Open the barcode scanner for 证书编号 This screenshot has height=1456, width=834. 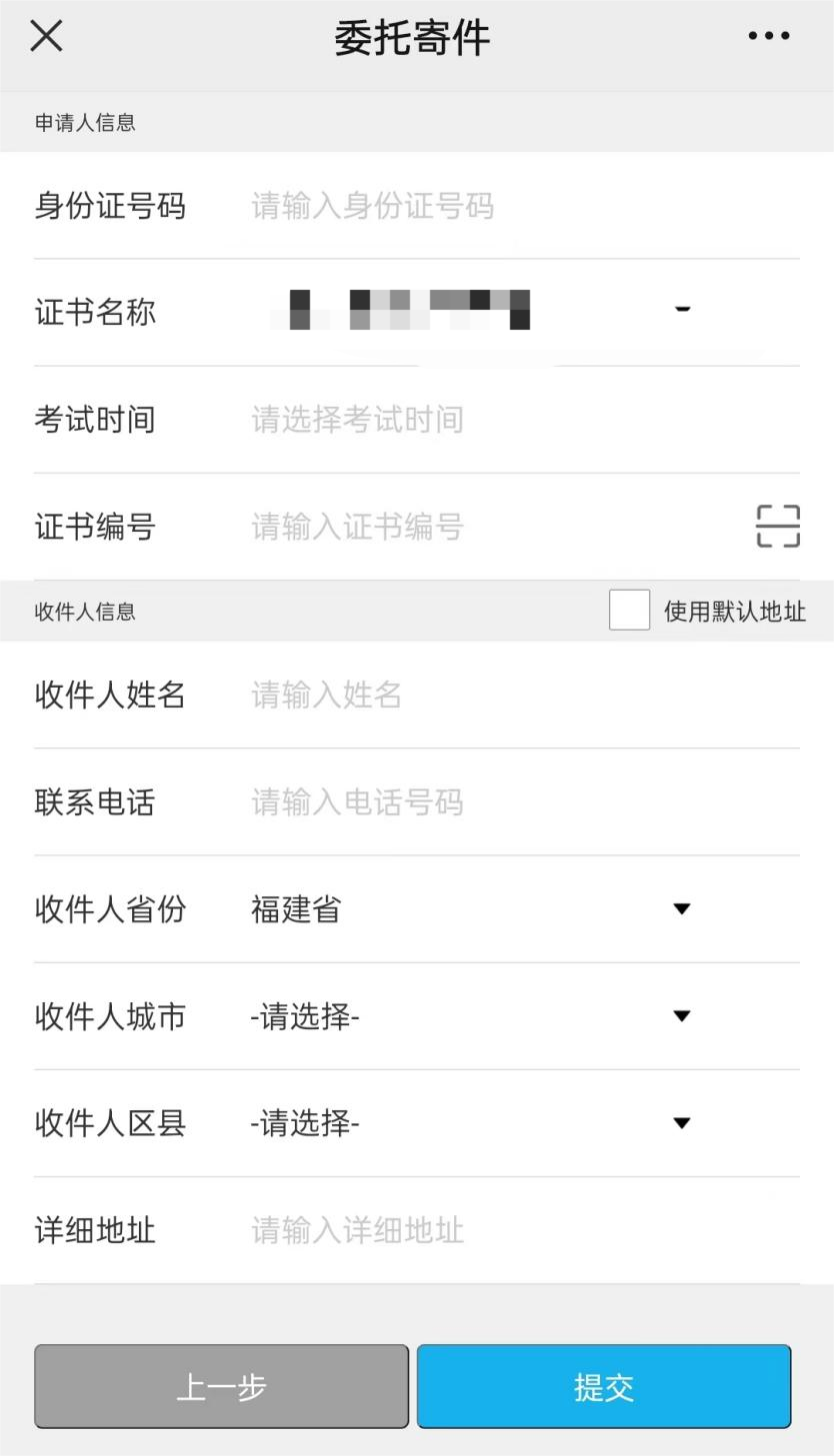click(778, 526)
